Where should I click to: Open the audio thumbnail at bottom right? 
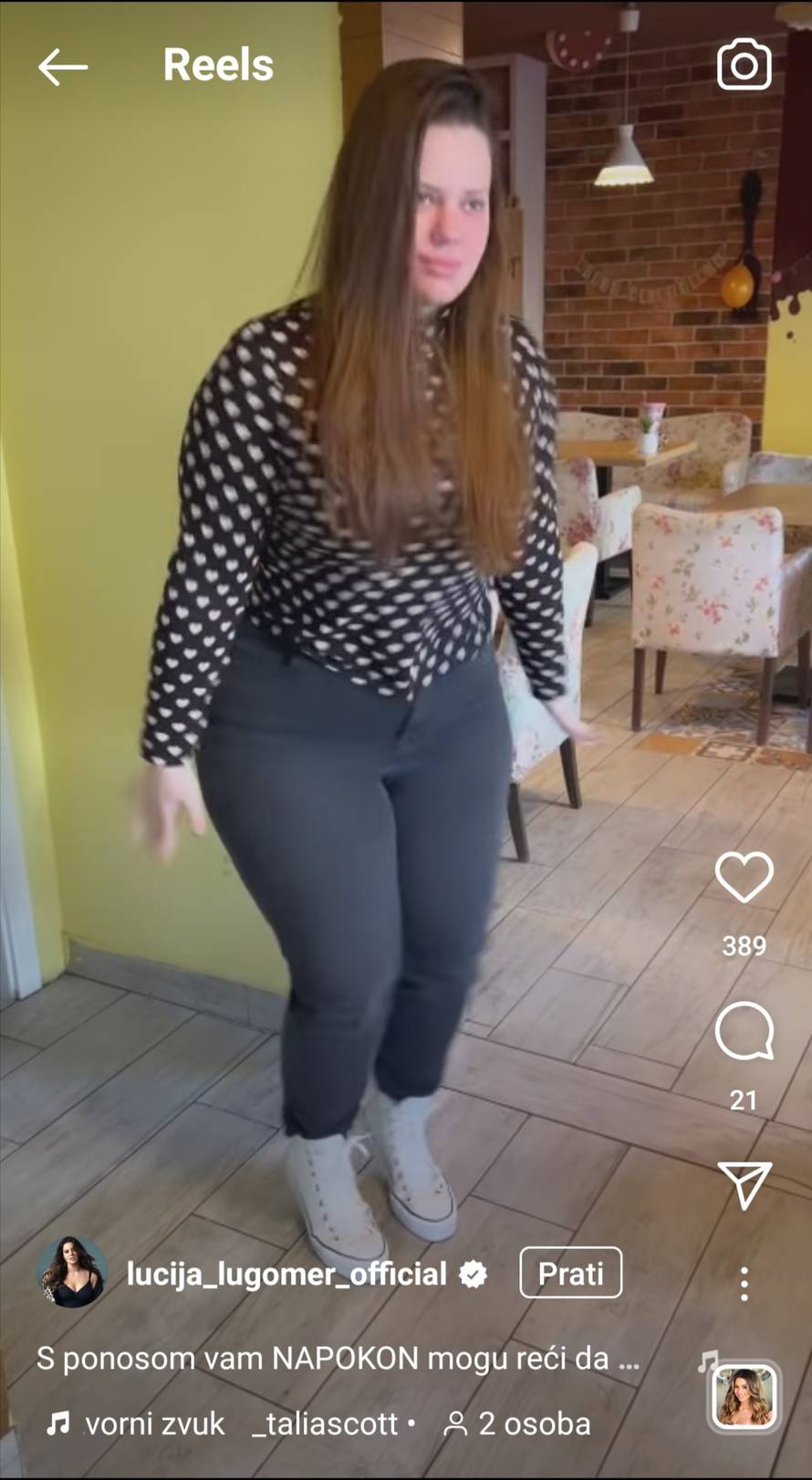[x=744, y=1397]
